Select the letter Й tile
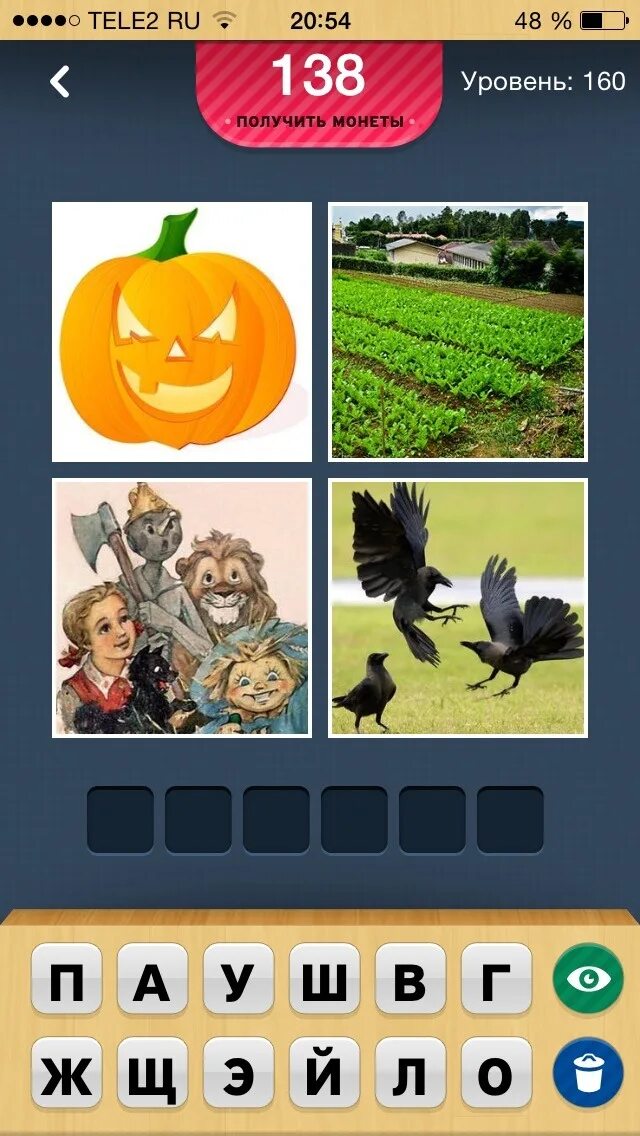The image size is (640, 1136). pos(325,1073)
